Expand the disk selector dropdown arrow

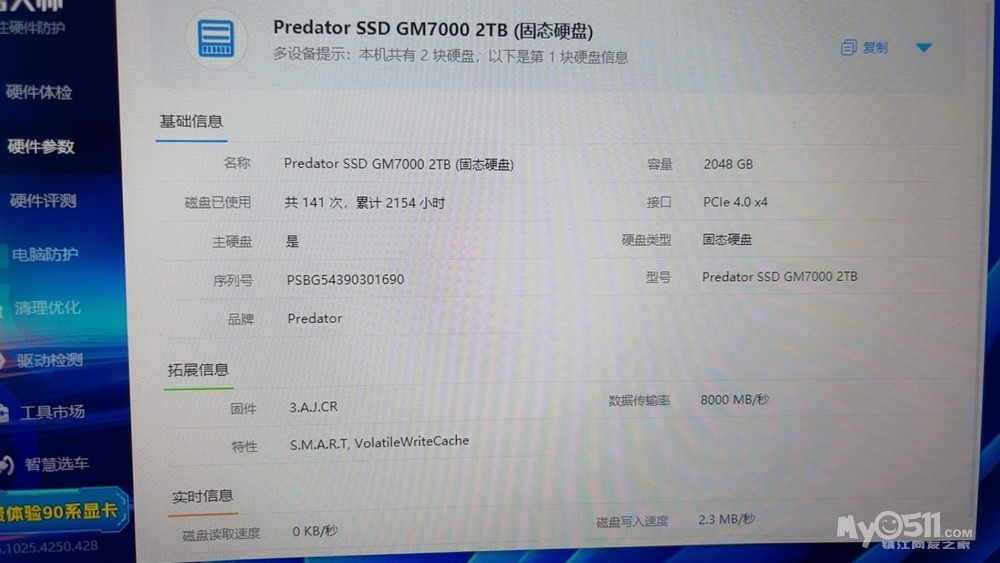[923, 47]
